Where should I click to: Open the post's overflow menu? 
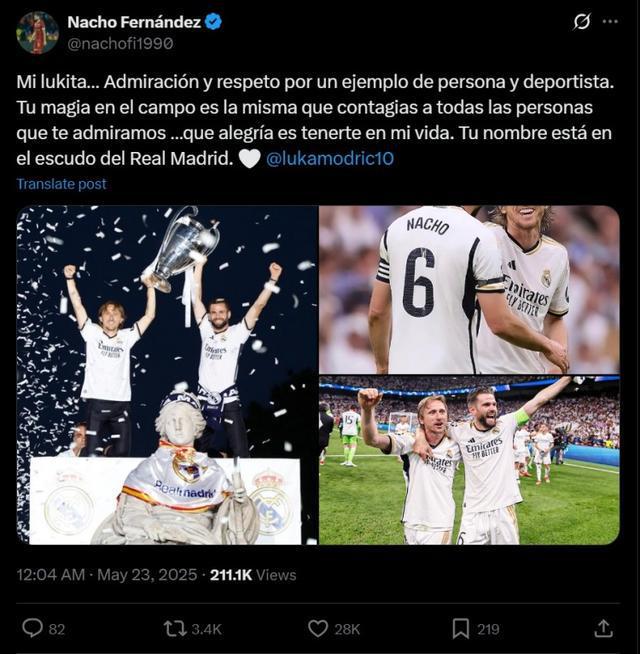point(609,22)
